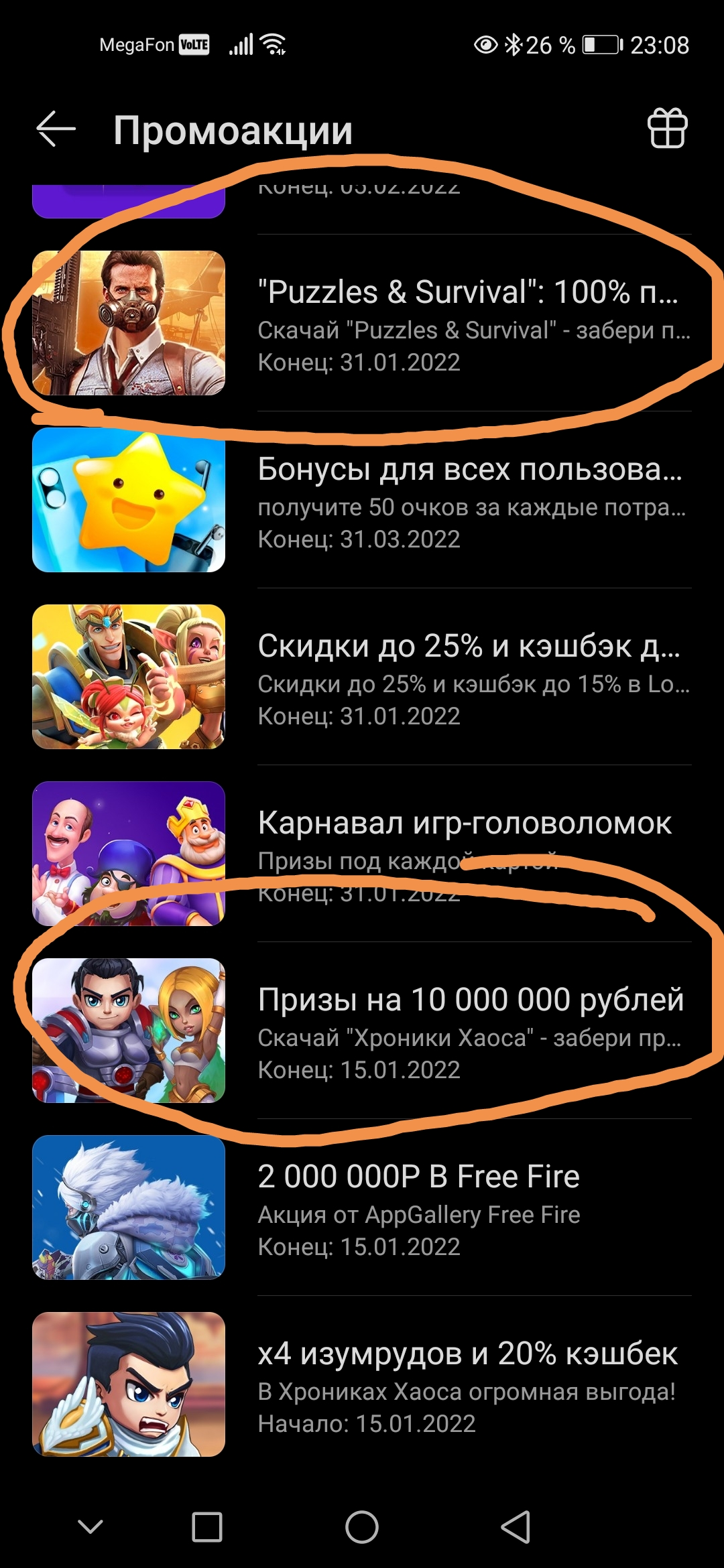The image size is (724, 1568).
Task: Open Карнавал игр-головоломок promotion
Action: 362,854
